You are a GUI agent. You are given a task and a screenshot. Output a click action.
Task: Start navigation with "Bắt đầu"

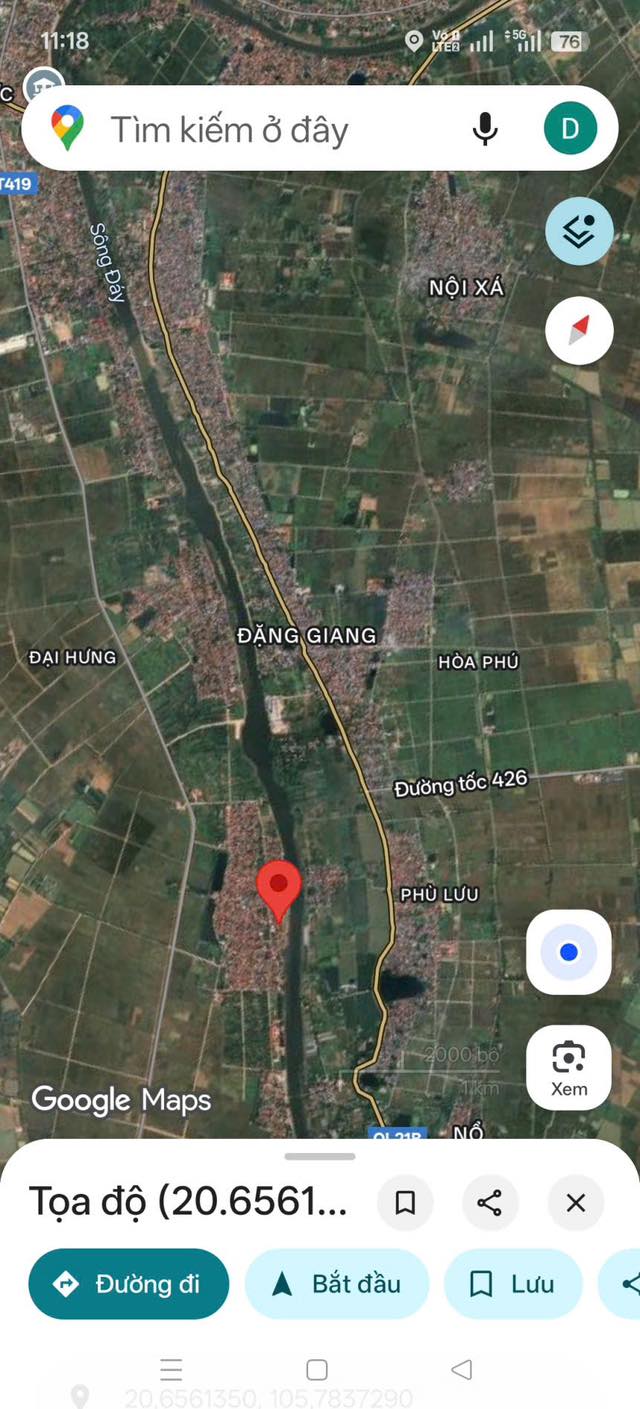tap(337, 1284)
